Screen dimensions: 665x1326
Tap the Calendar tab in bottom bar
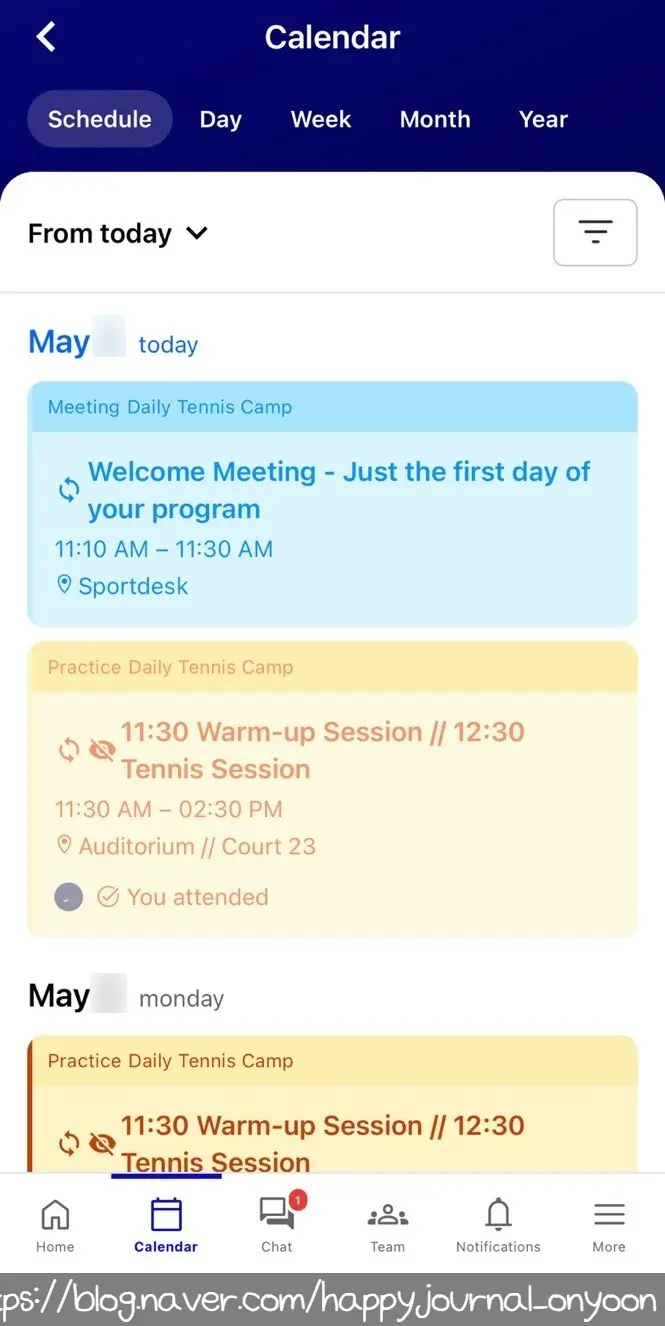[166, 1225]
